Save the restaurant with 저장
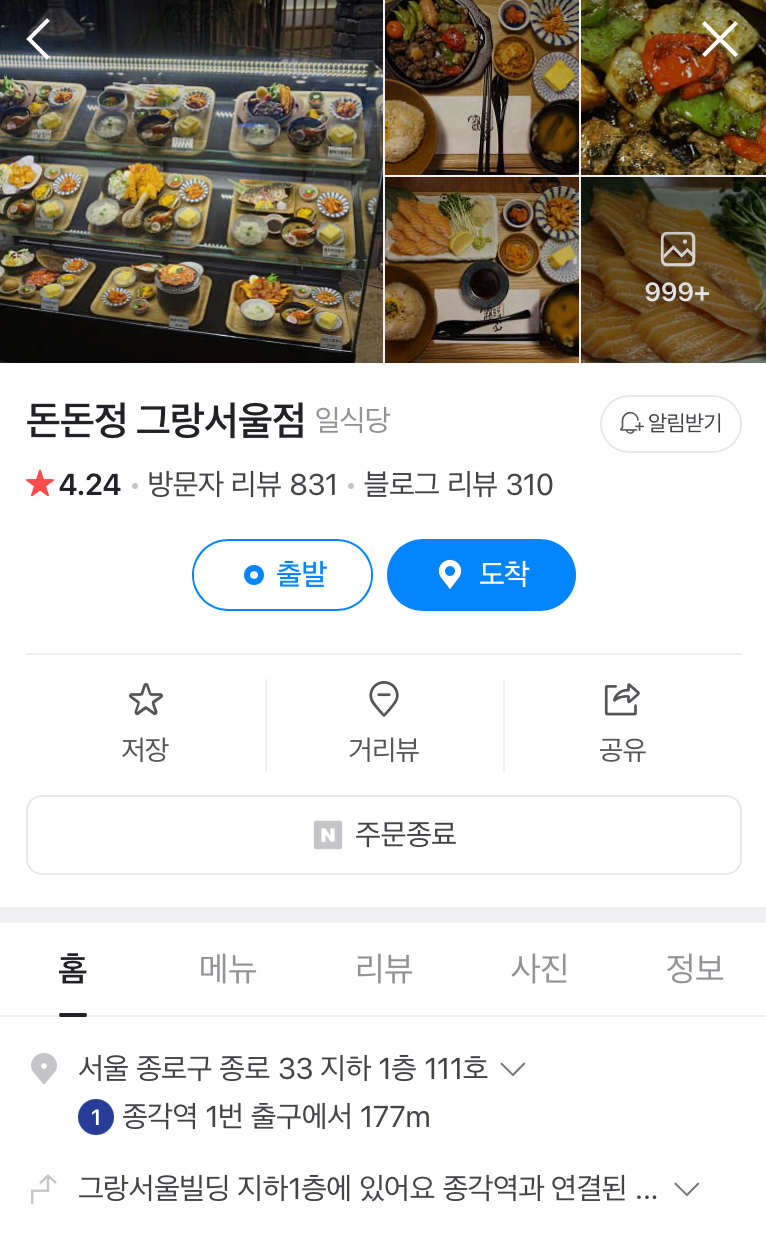766x1241 pixels. [145, 723]
